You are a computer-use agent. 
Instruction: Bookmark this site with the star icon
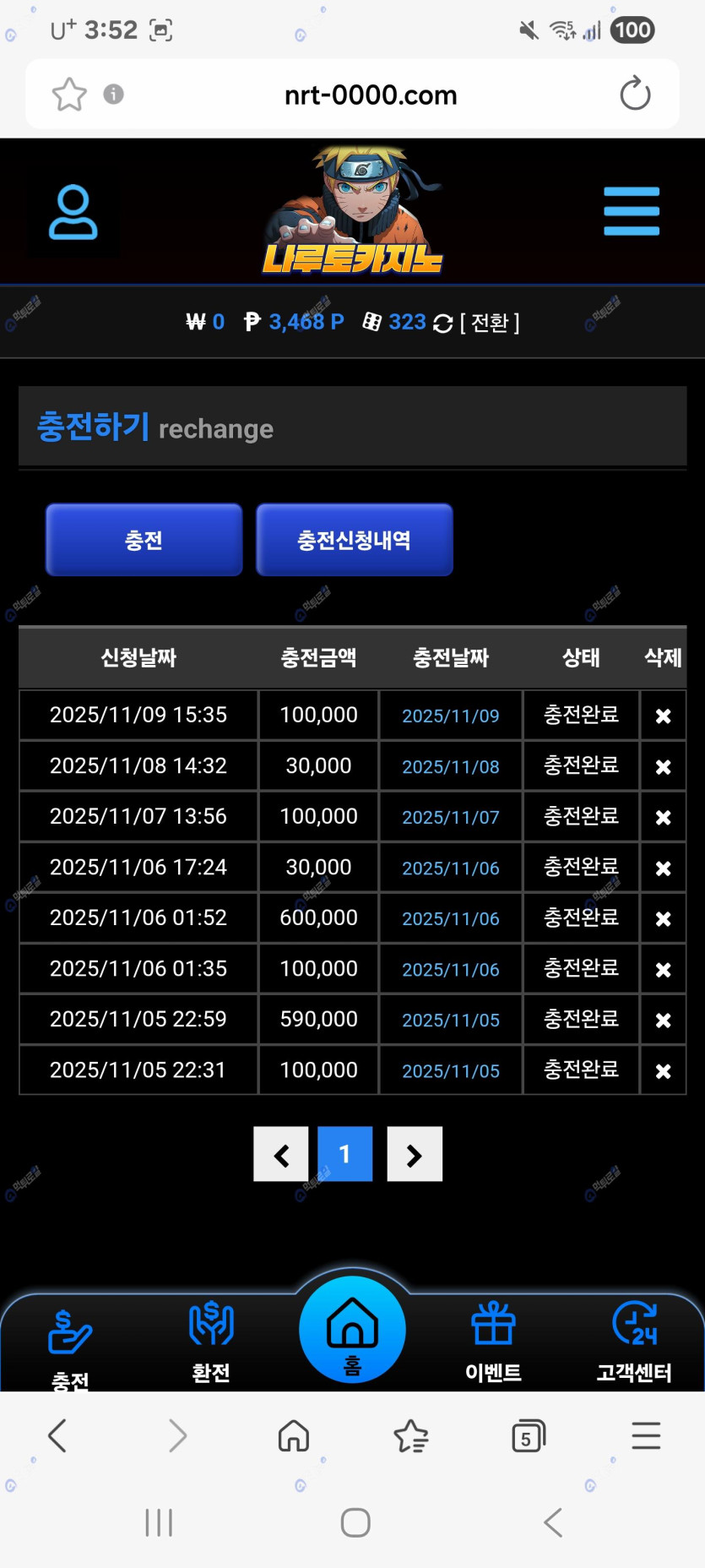point(69,94)
